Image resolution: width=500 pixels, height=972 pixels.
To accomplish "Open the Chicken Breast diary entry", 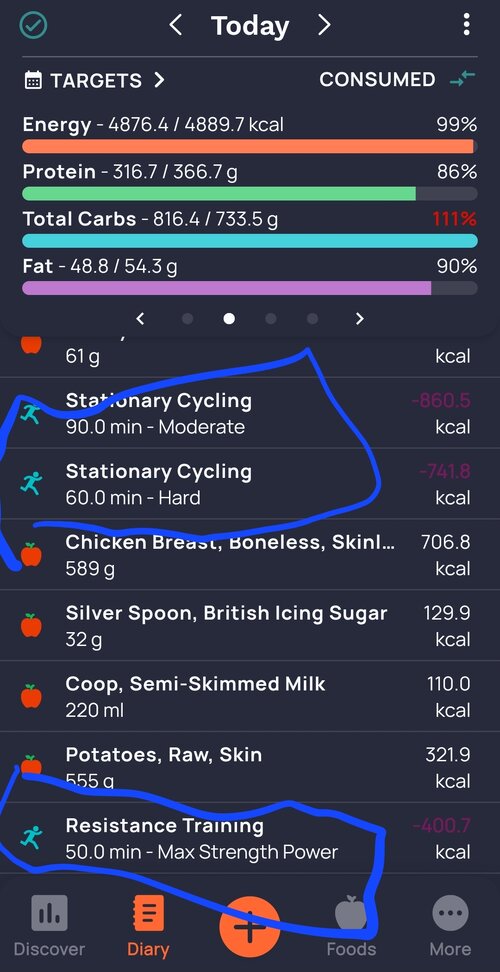I will pos(250,555).
